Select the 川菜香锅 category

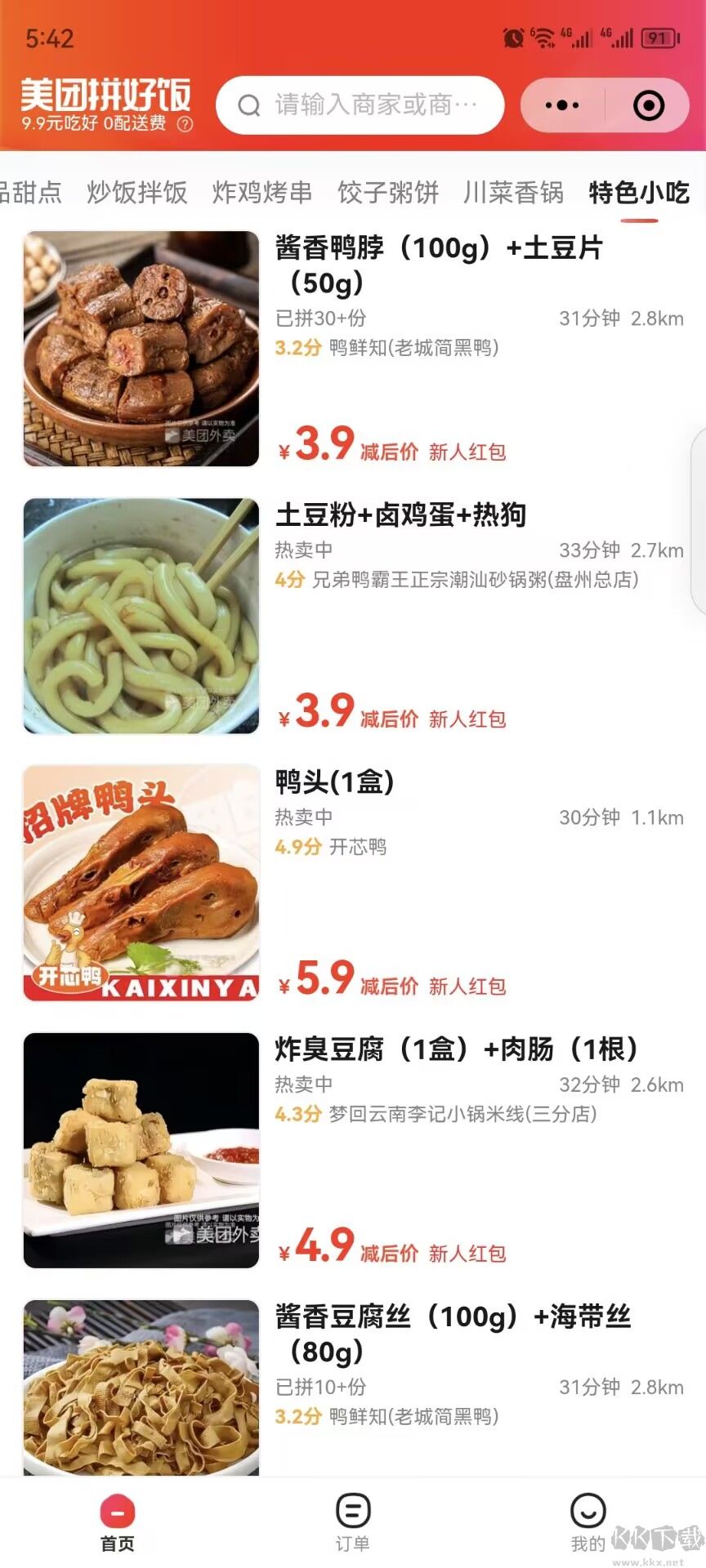[511, 193]
